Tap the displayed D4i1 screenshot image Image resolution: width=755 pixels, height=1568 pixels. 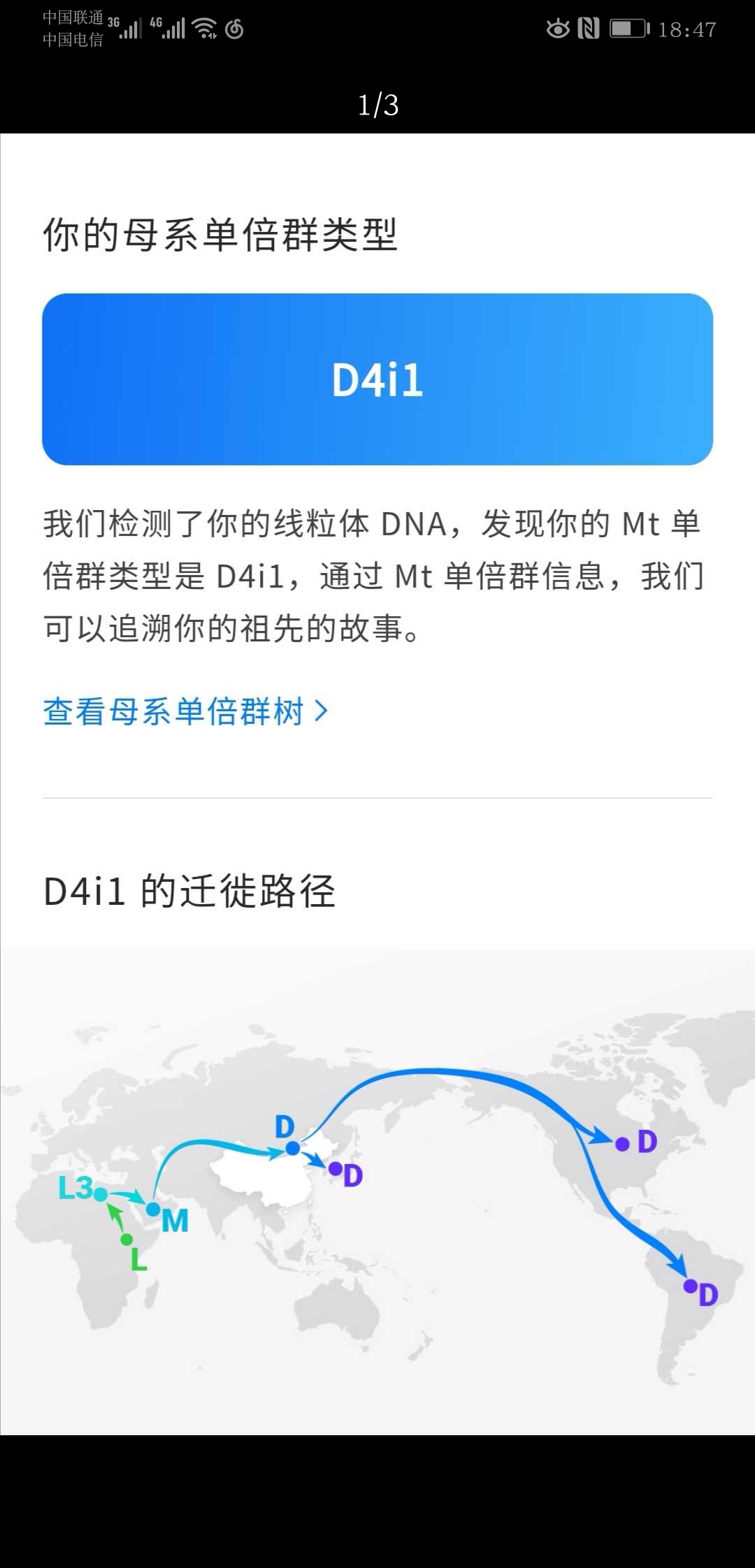pyautogui.click(x=377, y=784)
